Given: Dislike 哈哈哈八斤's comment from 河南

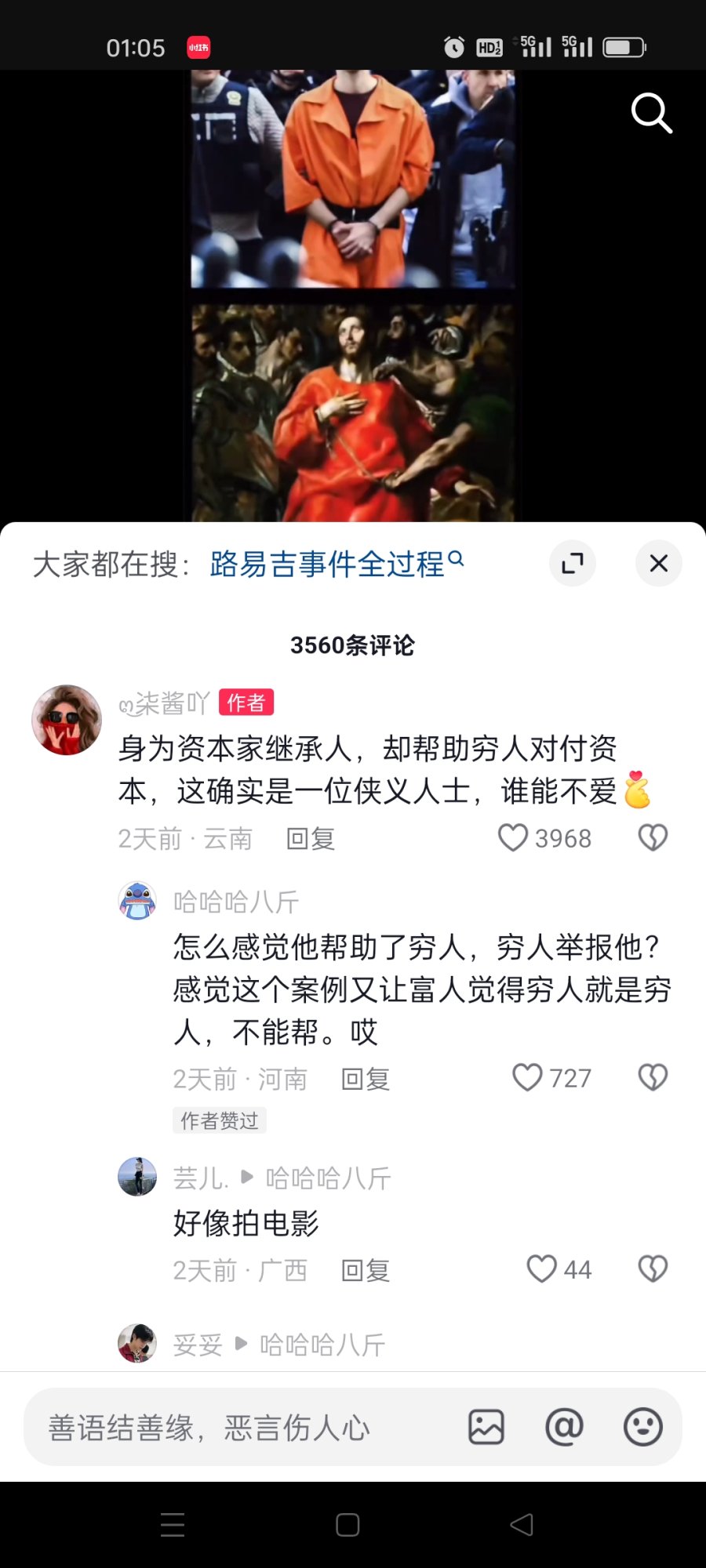Looking at the screenshot, I should click(653, 1078).
